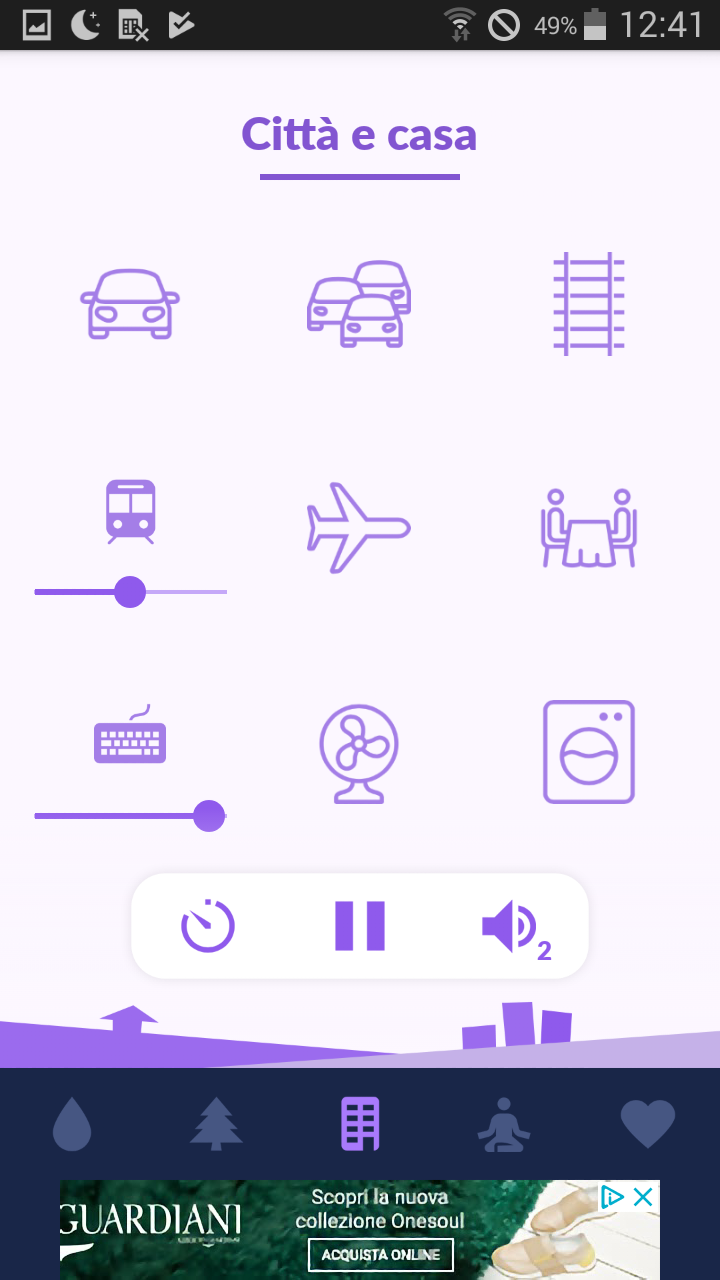Switch to the forest sounds tab
Image resolution: width=720 pixels, height=1280 pixels.
(x=216, y=1124)
